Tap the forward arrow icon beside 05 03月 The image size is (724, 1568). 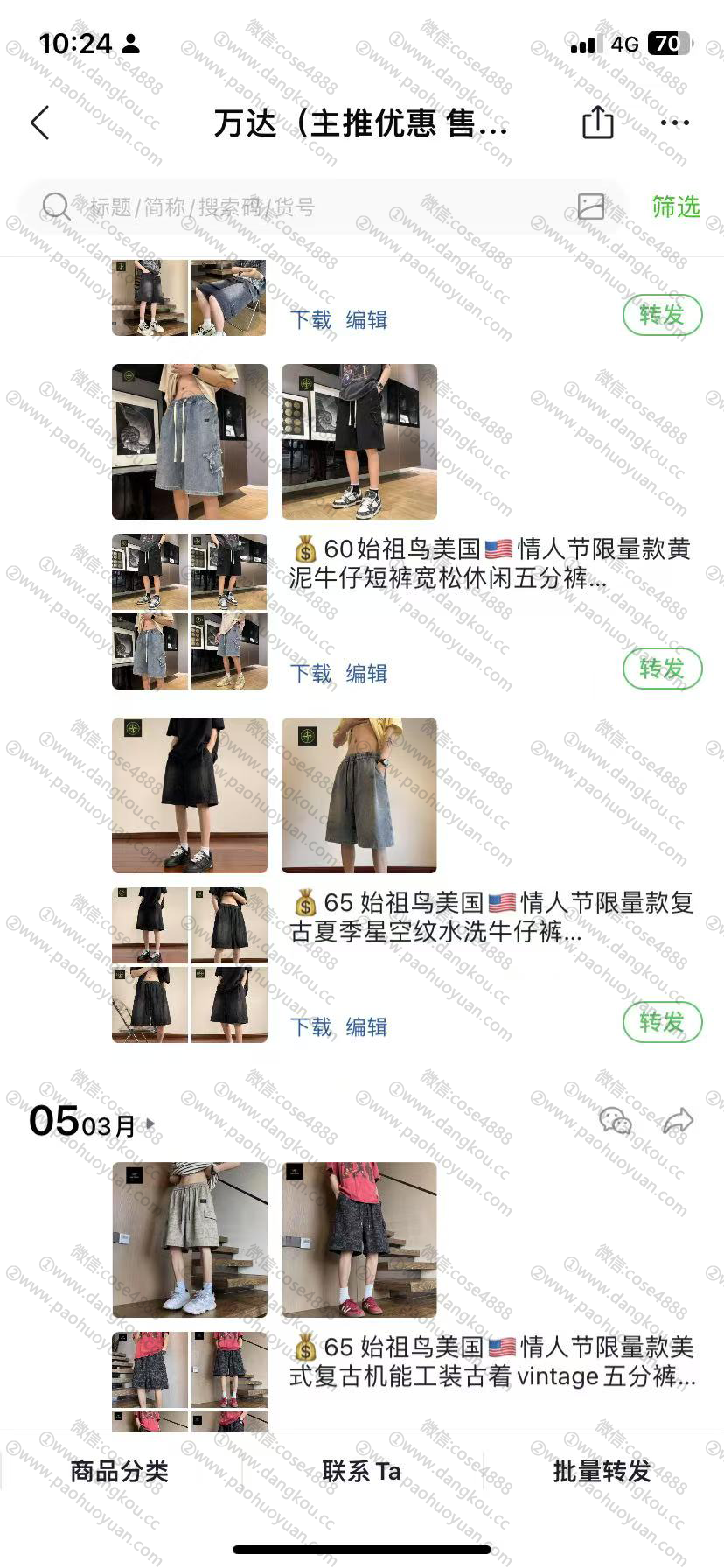click(679, 1120)
